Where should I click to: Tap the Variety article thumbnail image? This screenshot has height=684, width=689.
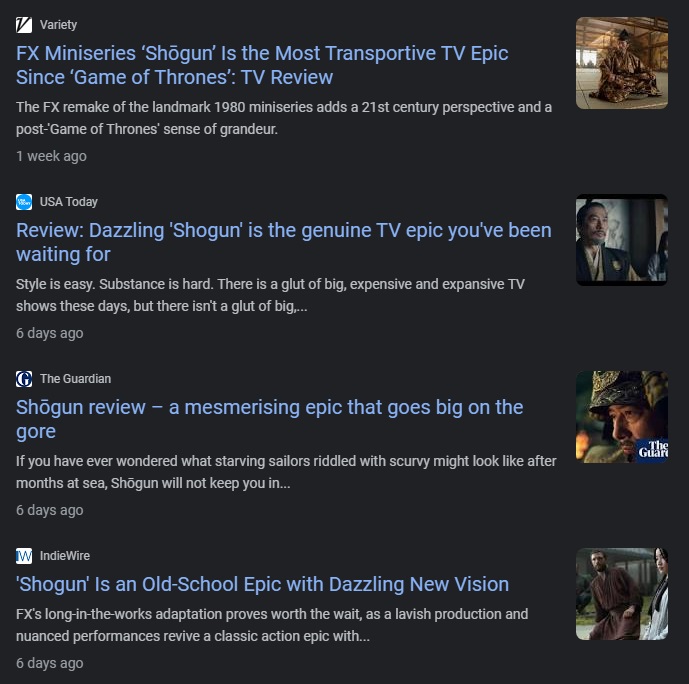(621, 63)
